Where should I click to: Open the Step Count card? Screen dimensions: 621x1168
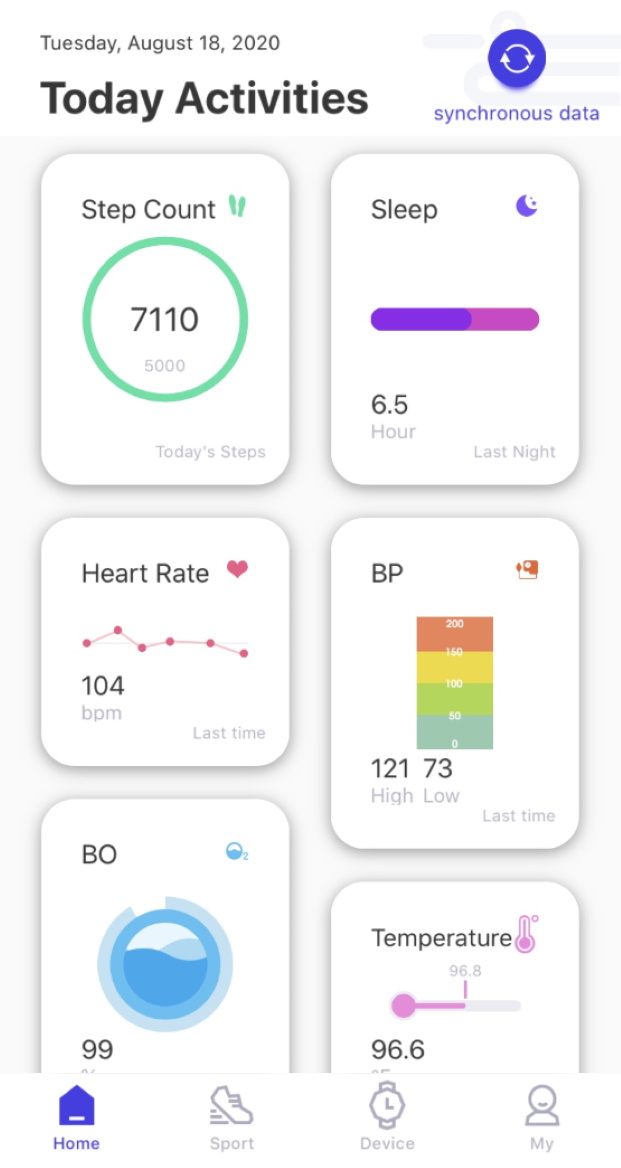pos(165,319)
